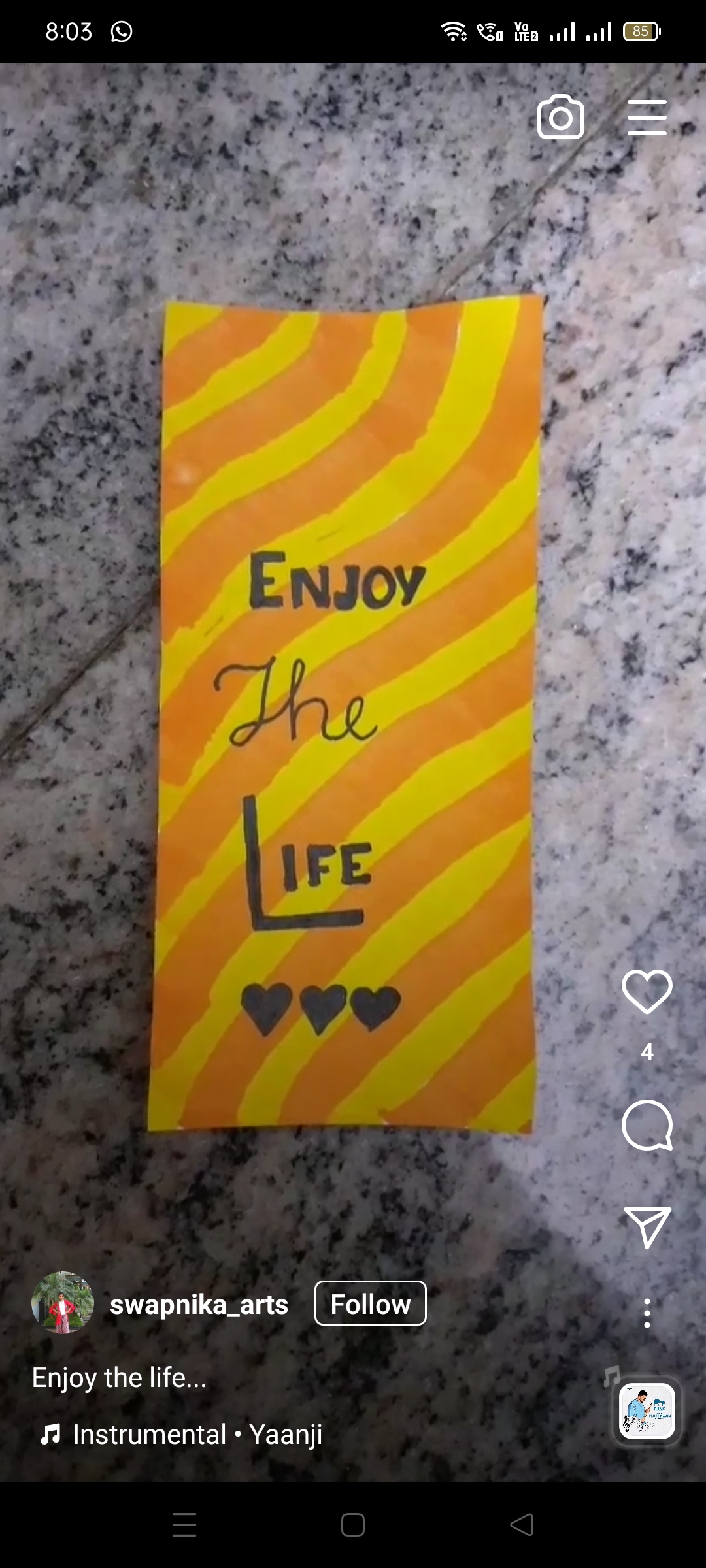This screenshot has height=1568, width=706.
Task: Open the camera to create a reel
Action: pyautogui.click(x=560, y=117)
